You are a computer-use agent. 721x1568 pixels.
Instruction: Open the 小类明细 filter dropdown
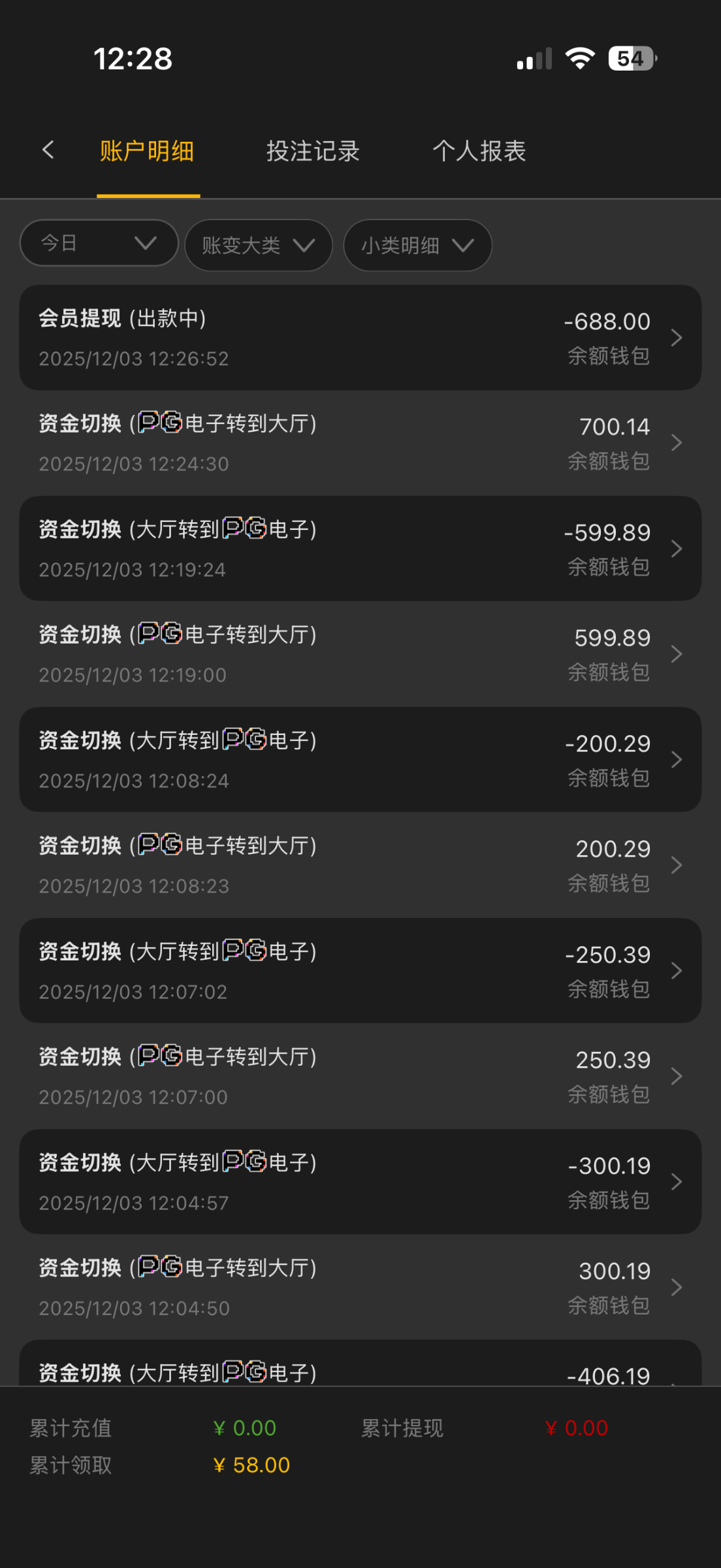[417, 245]
